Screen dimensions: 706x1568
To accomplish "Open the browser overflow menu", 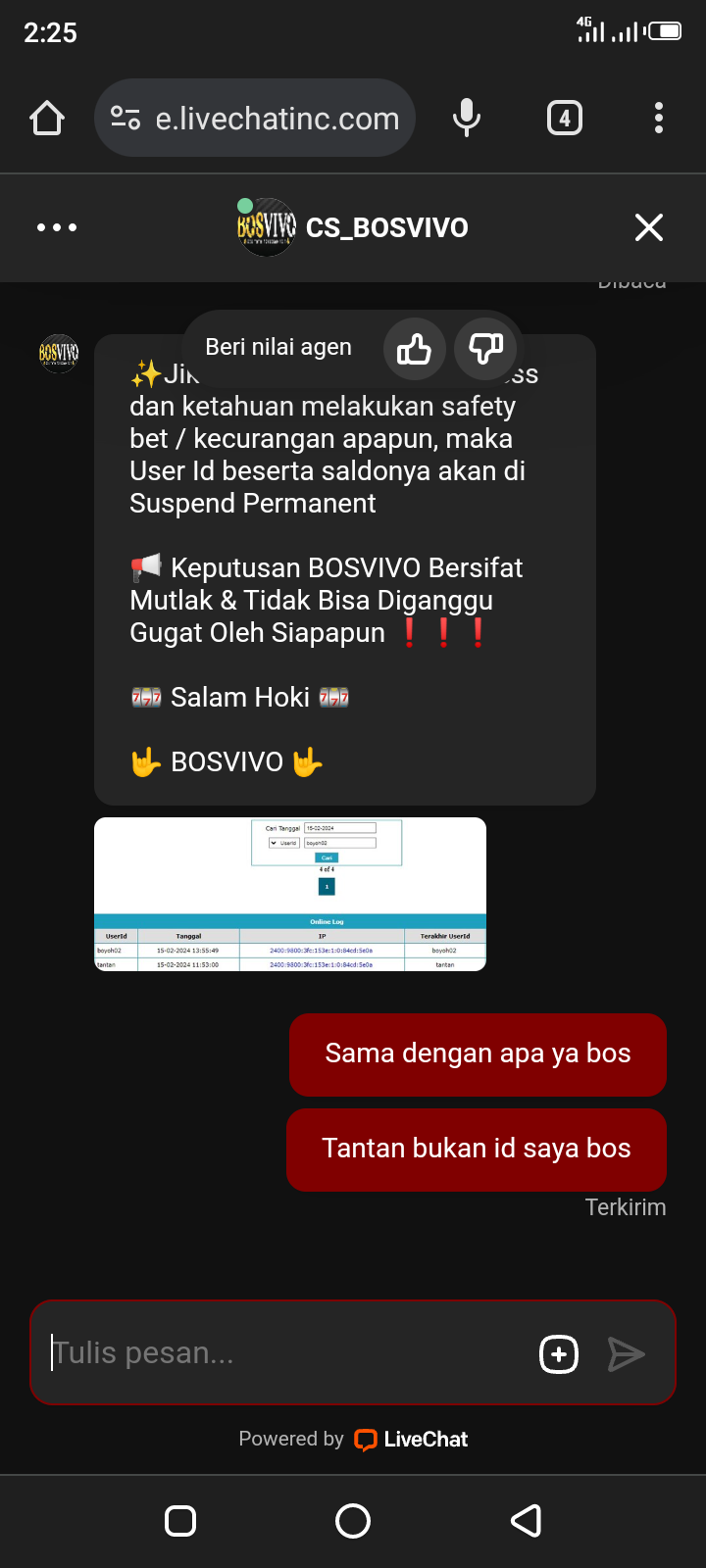I will [x=659, y=119].
